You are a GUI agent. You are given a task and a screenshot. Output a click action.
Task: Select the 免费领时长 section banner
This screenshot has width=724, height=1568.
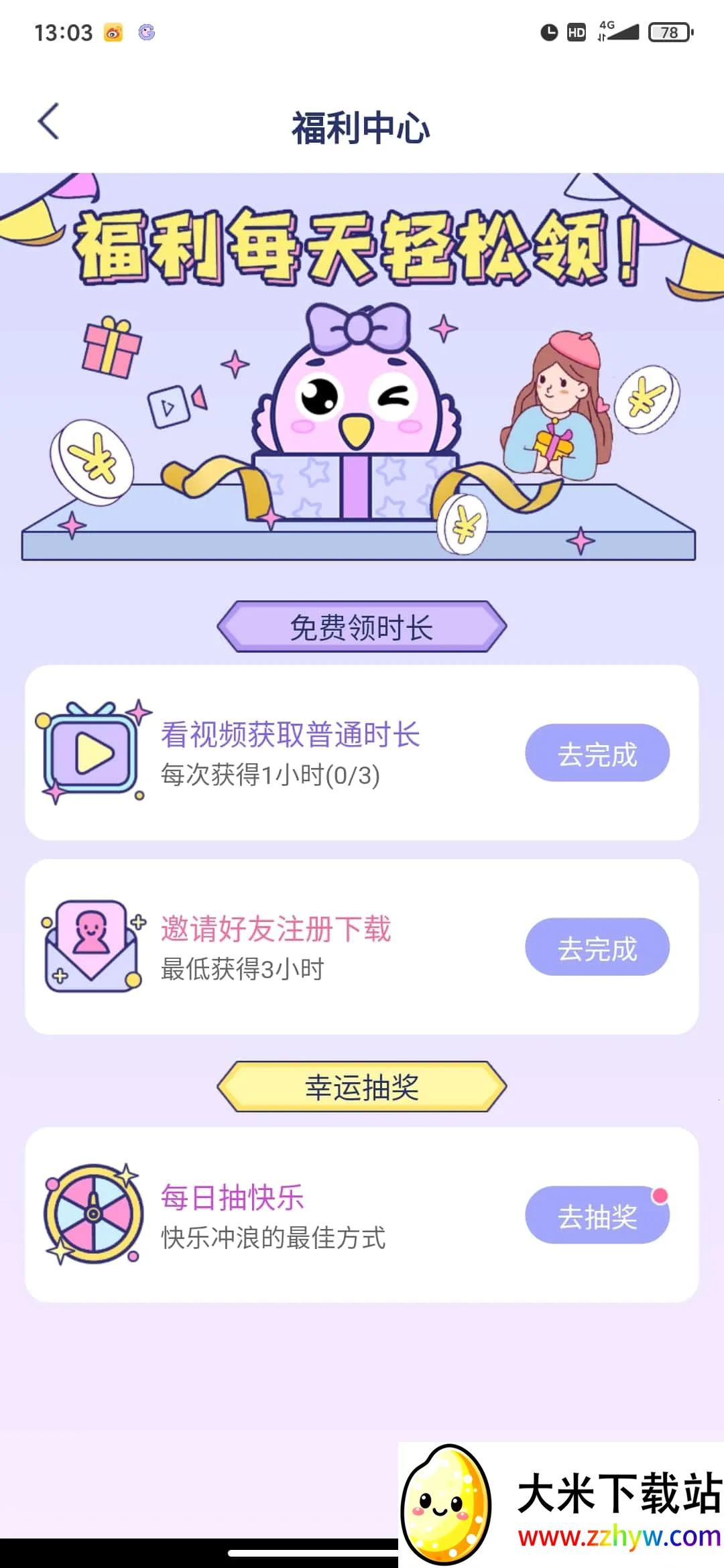[362, 626]
